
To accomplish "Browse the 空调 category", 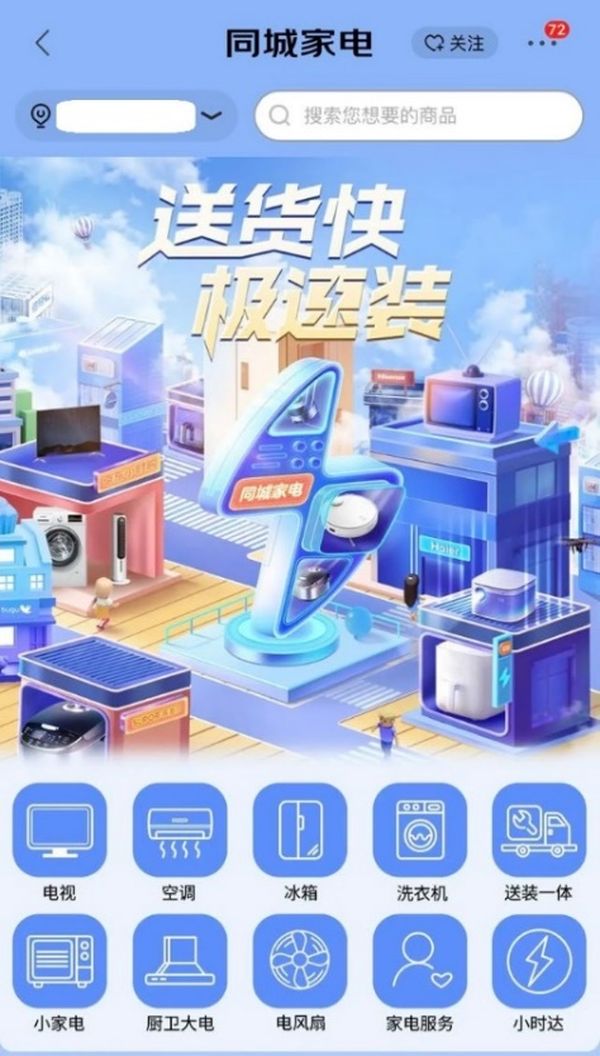I will (179, 830).
